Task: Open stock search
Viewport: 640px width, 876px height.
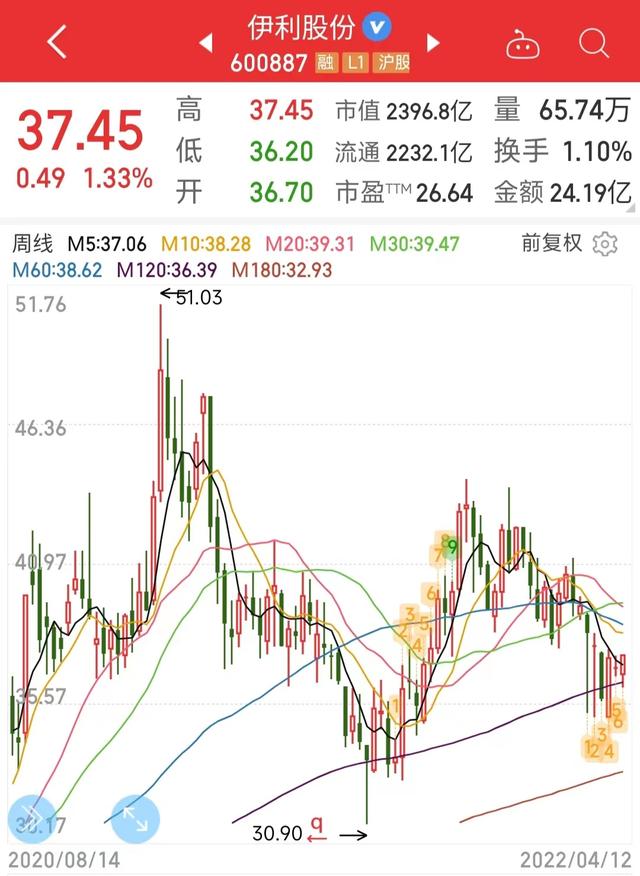Action: (594, 43)
